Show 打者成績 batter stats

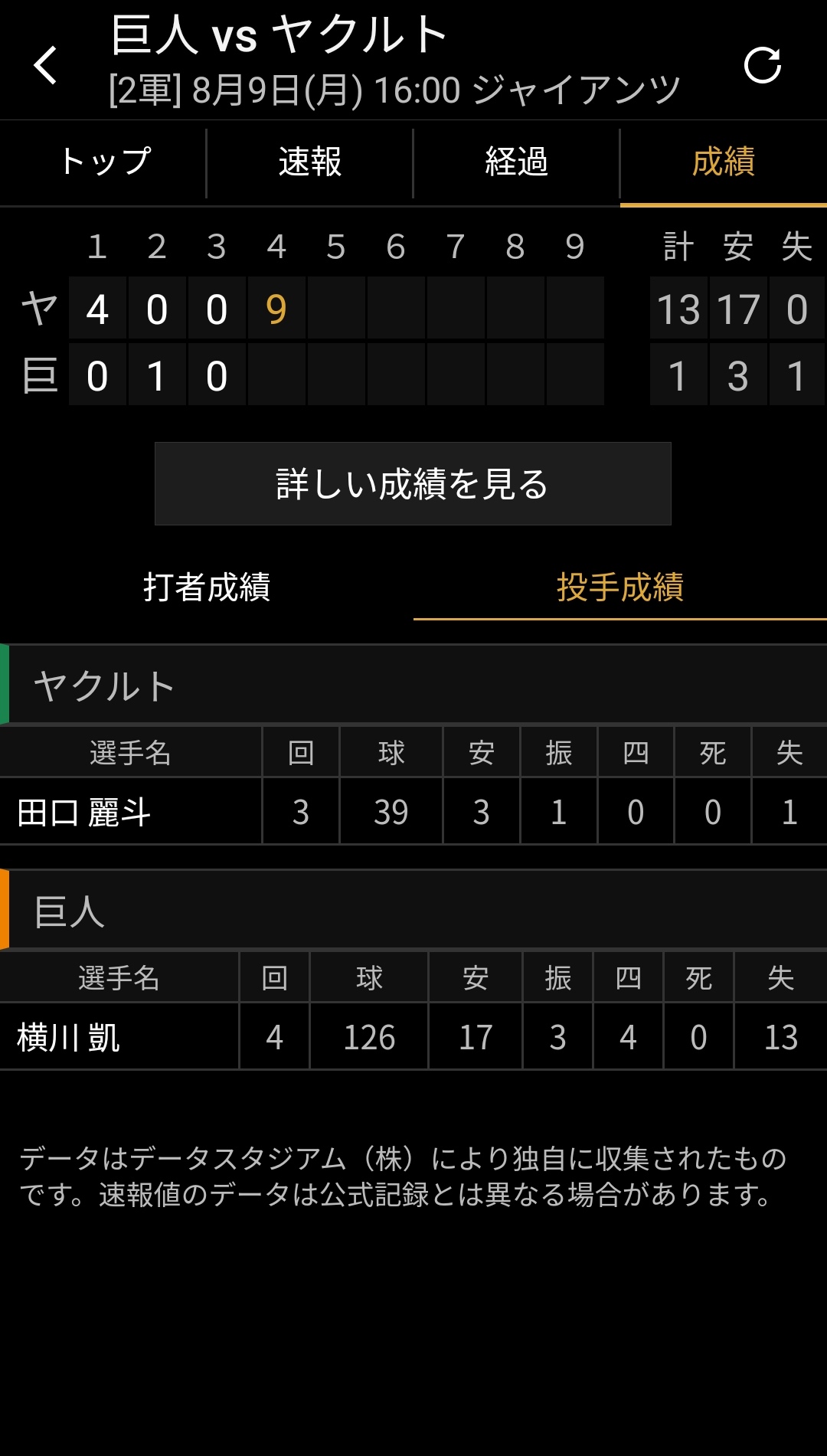pyautogui.click(x=207, y=587)
